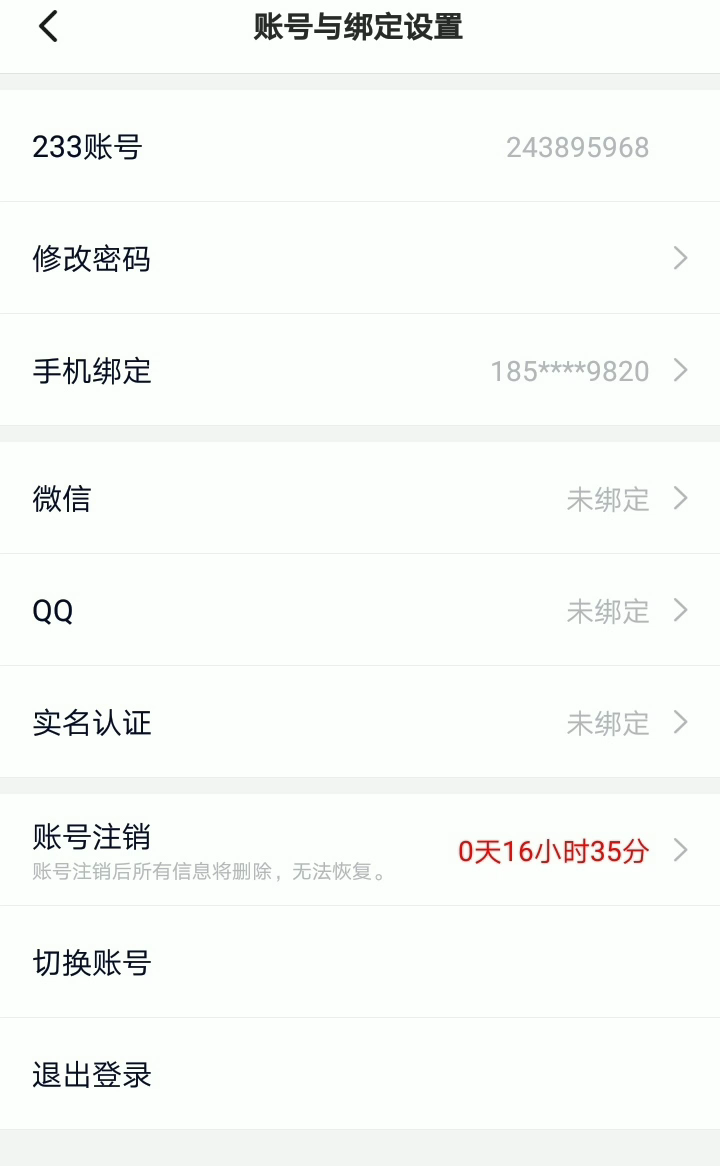720x1166 pixels.
Task: Select 切换账号 to switch accounts
Action: point(360,962)
